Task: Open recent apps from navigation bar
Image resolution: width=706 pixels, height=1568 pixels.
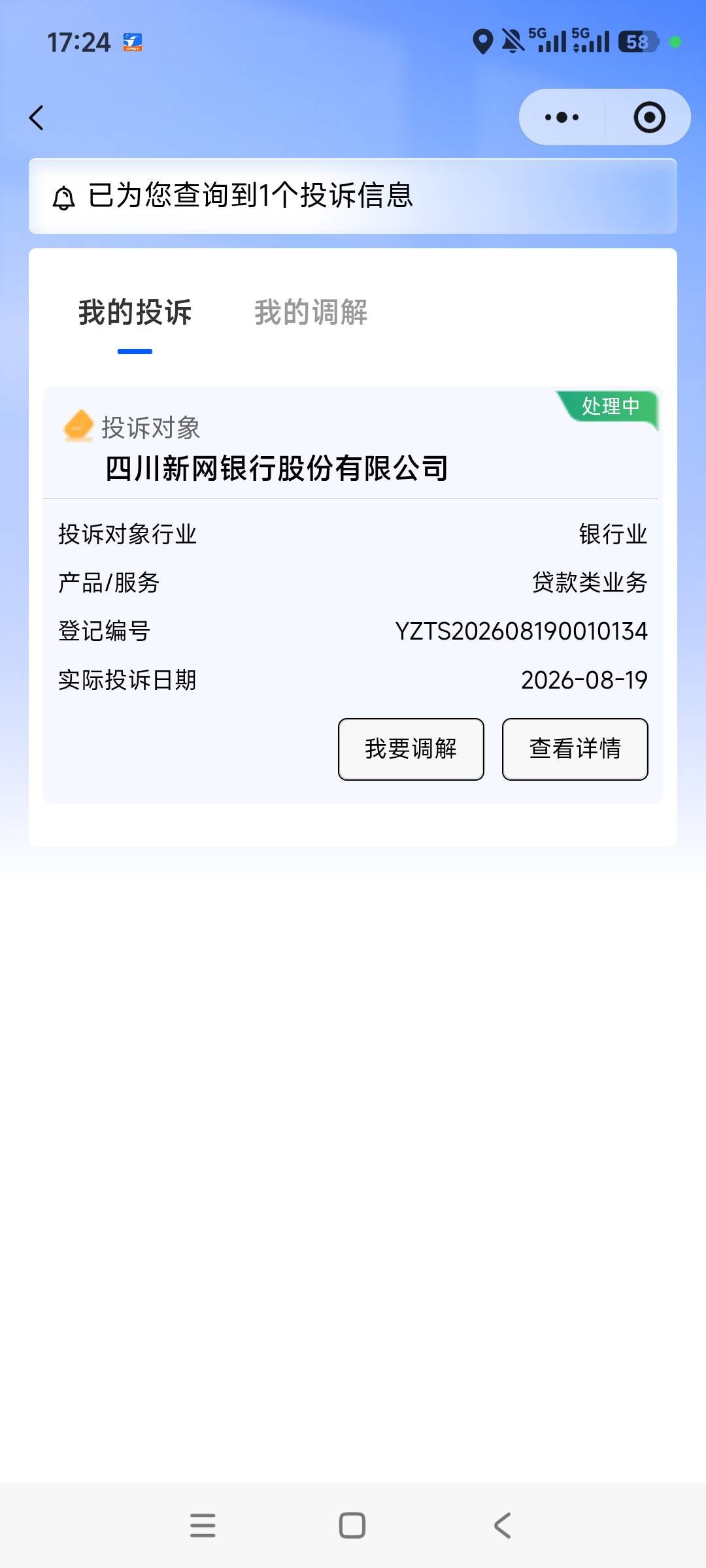Action: 203,1526
